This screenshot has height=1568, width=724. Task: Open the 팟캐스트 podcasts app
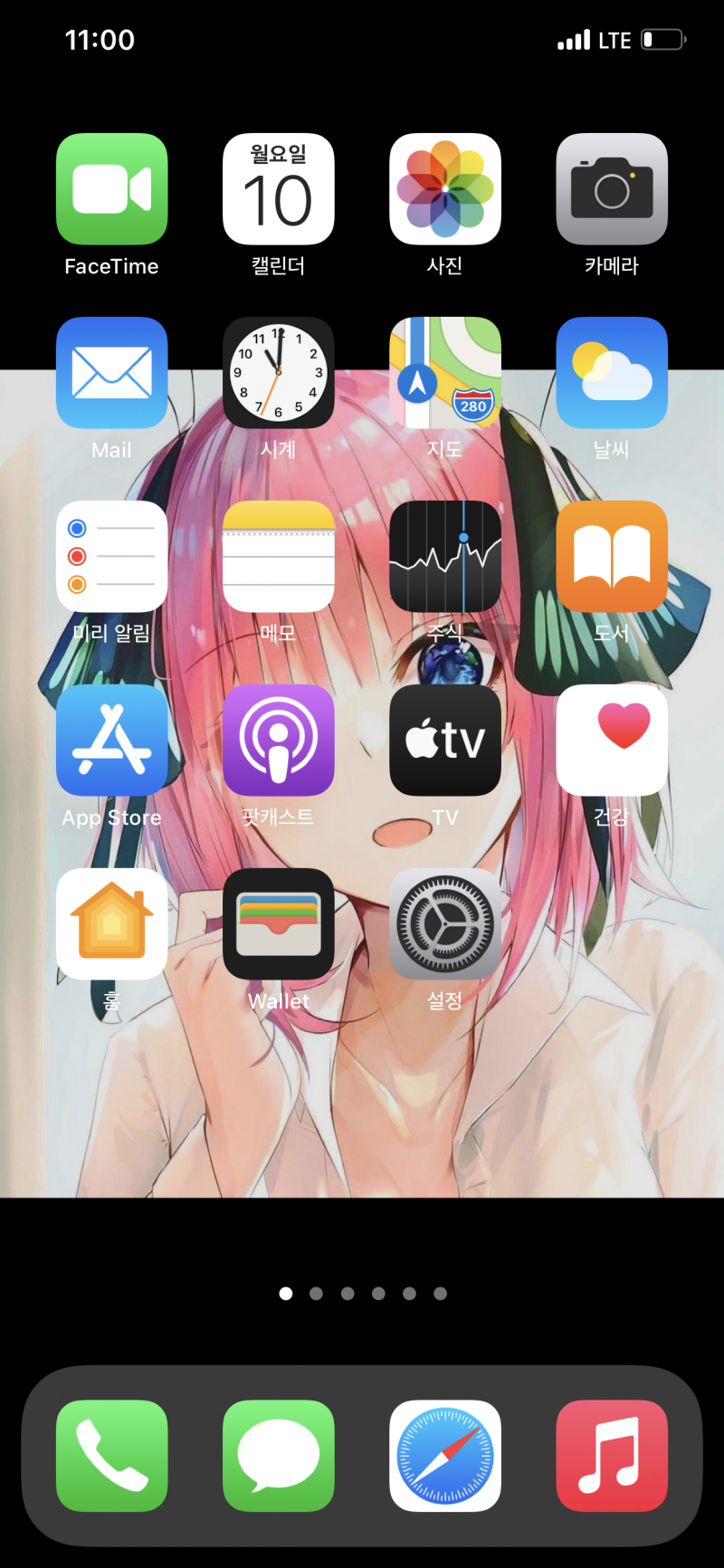coord(279,741)
